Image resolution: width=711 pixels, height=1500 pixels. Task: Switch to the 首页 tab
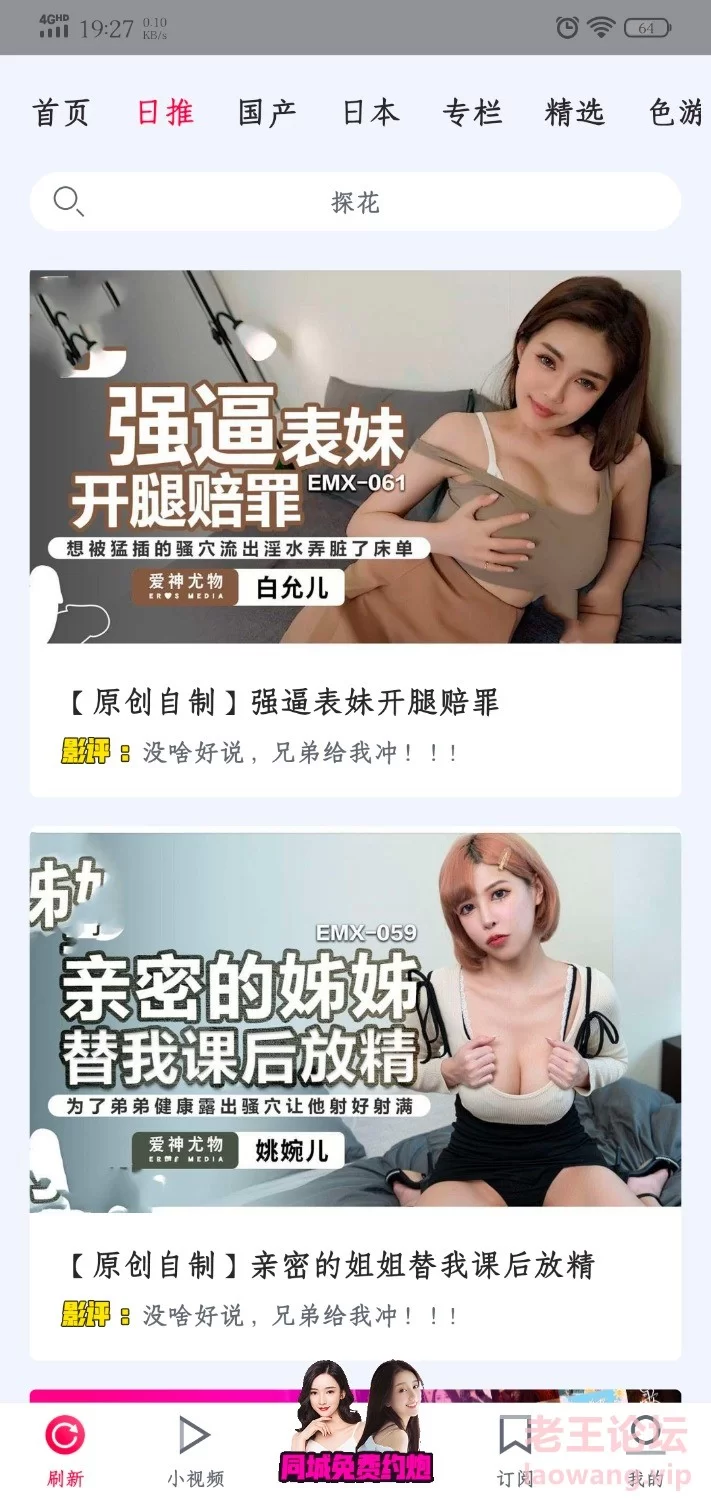click(61, 112)
